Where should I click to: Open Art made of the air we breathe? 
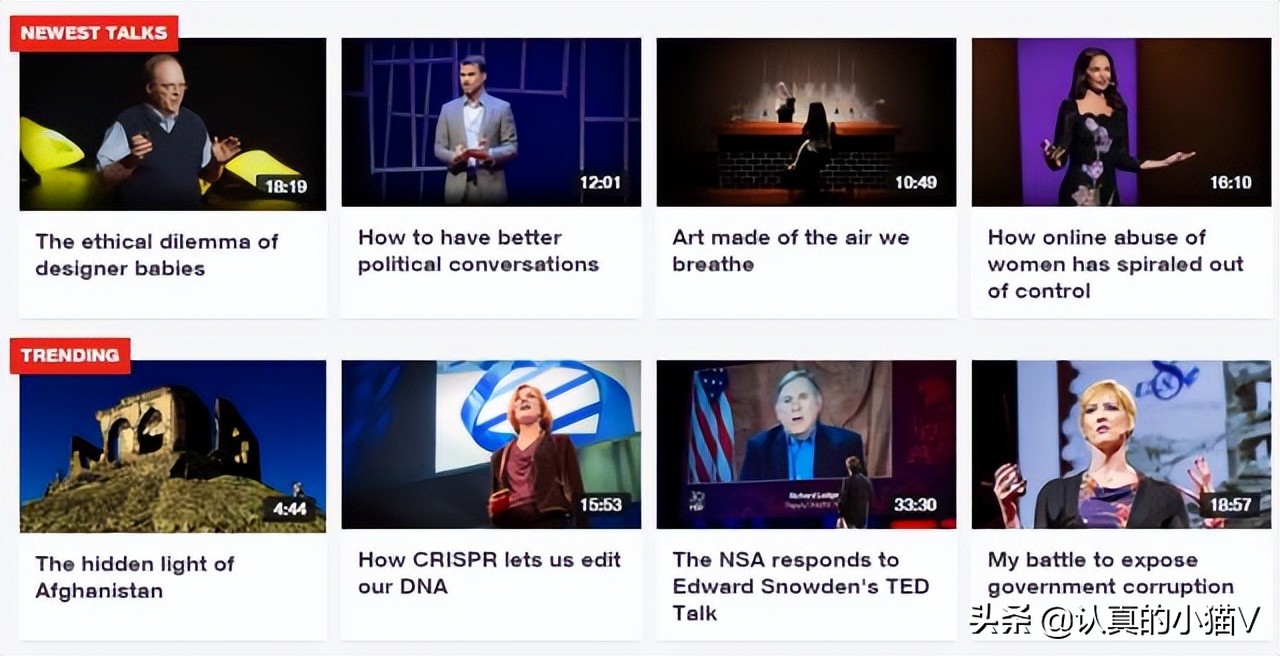tap(805, 122)
